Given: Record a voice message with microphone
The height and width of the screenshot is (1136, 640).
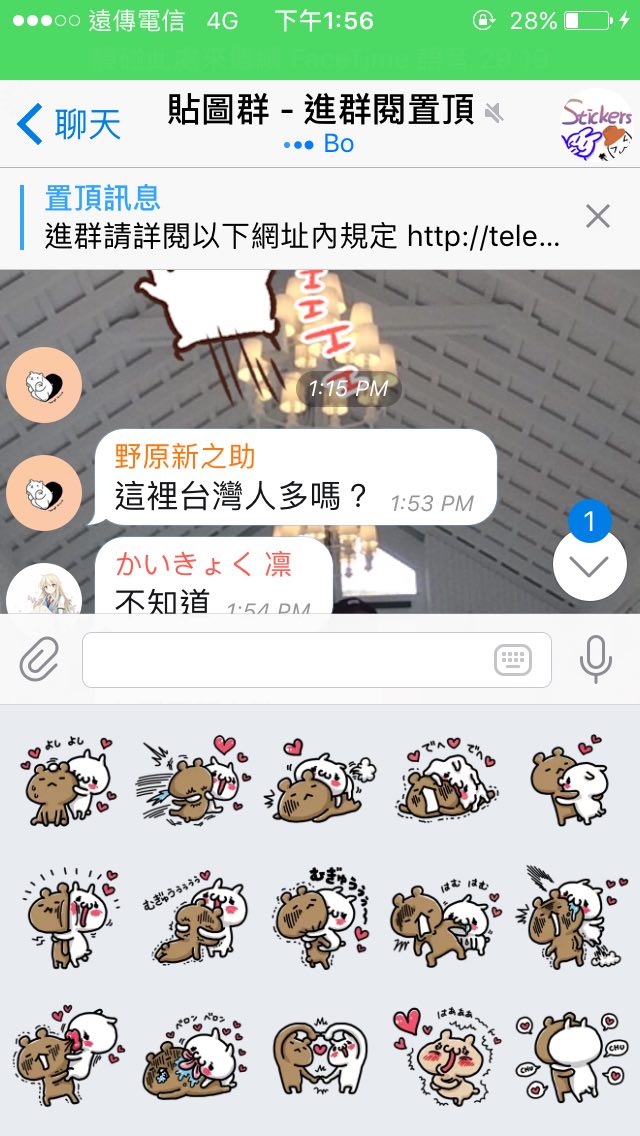Looking at the screenshot, I should click(x=596, y=659).
